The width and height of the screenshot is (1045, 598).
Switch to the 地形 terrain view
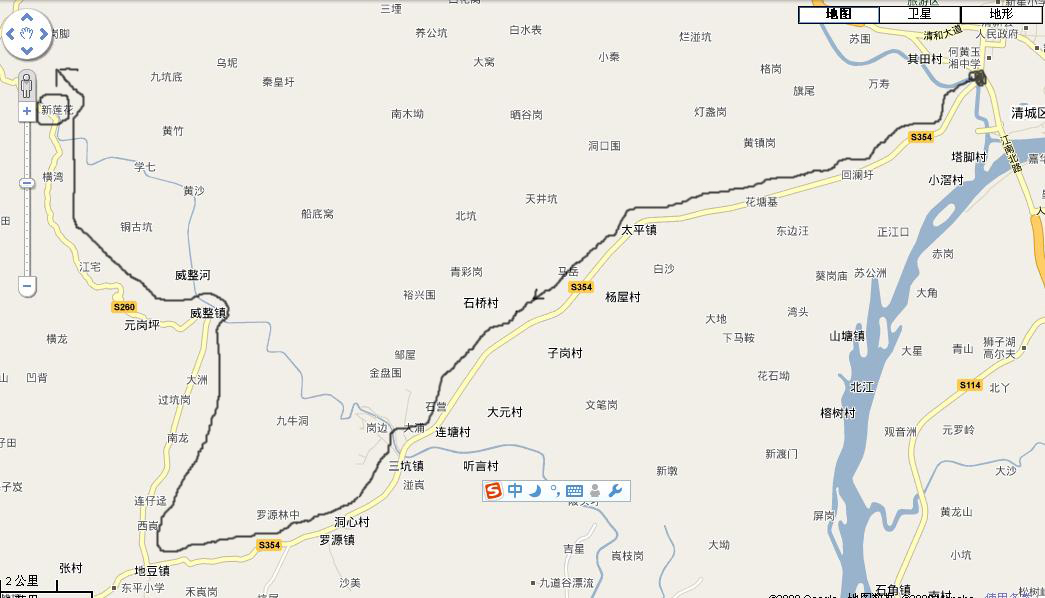[1001, 14]
